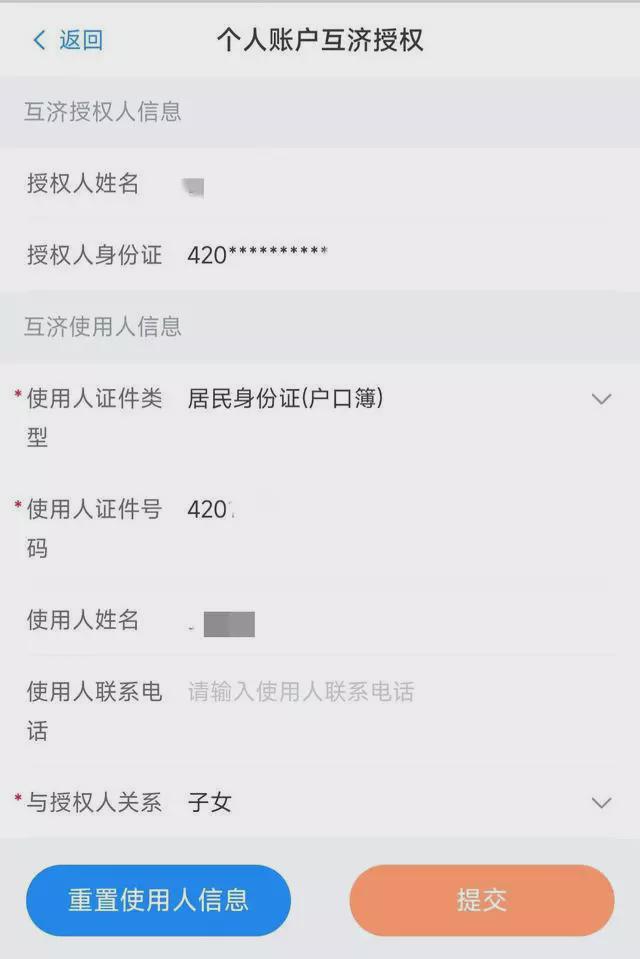
Task: Go back via 返回
Action: click(x=68, y=40)
